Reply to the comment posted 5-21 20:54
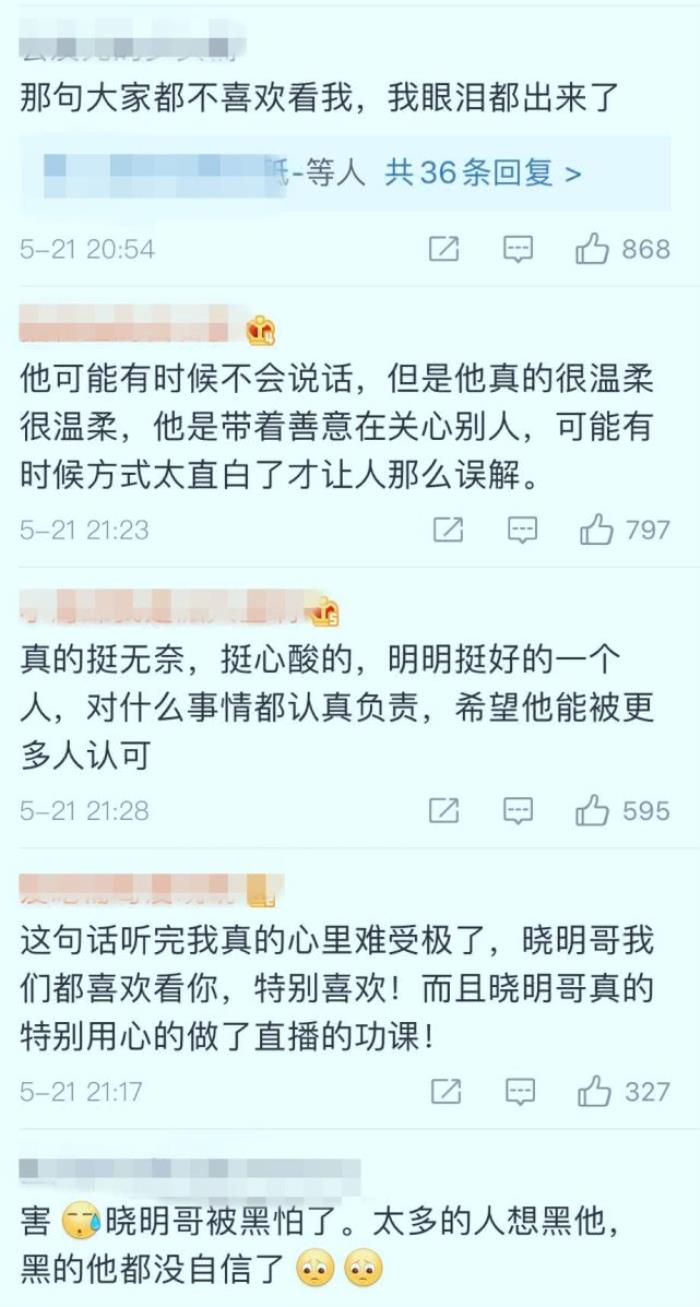Viewport: 700px width, 1307px height. [517, 249]
